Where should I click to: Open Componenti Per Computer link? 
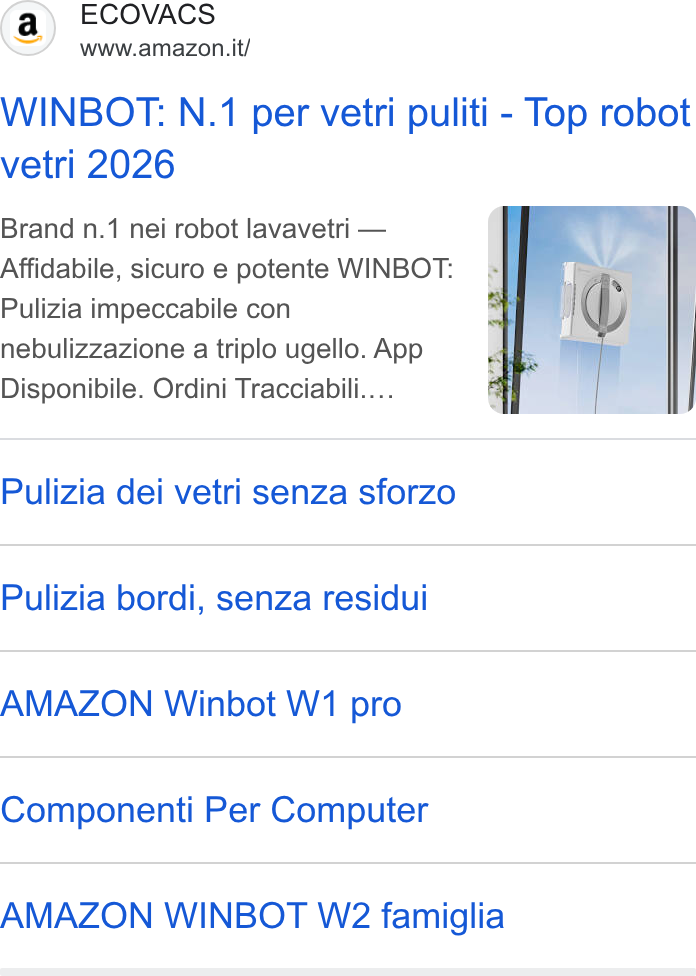(214, 810)
